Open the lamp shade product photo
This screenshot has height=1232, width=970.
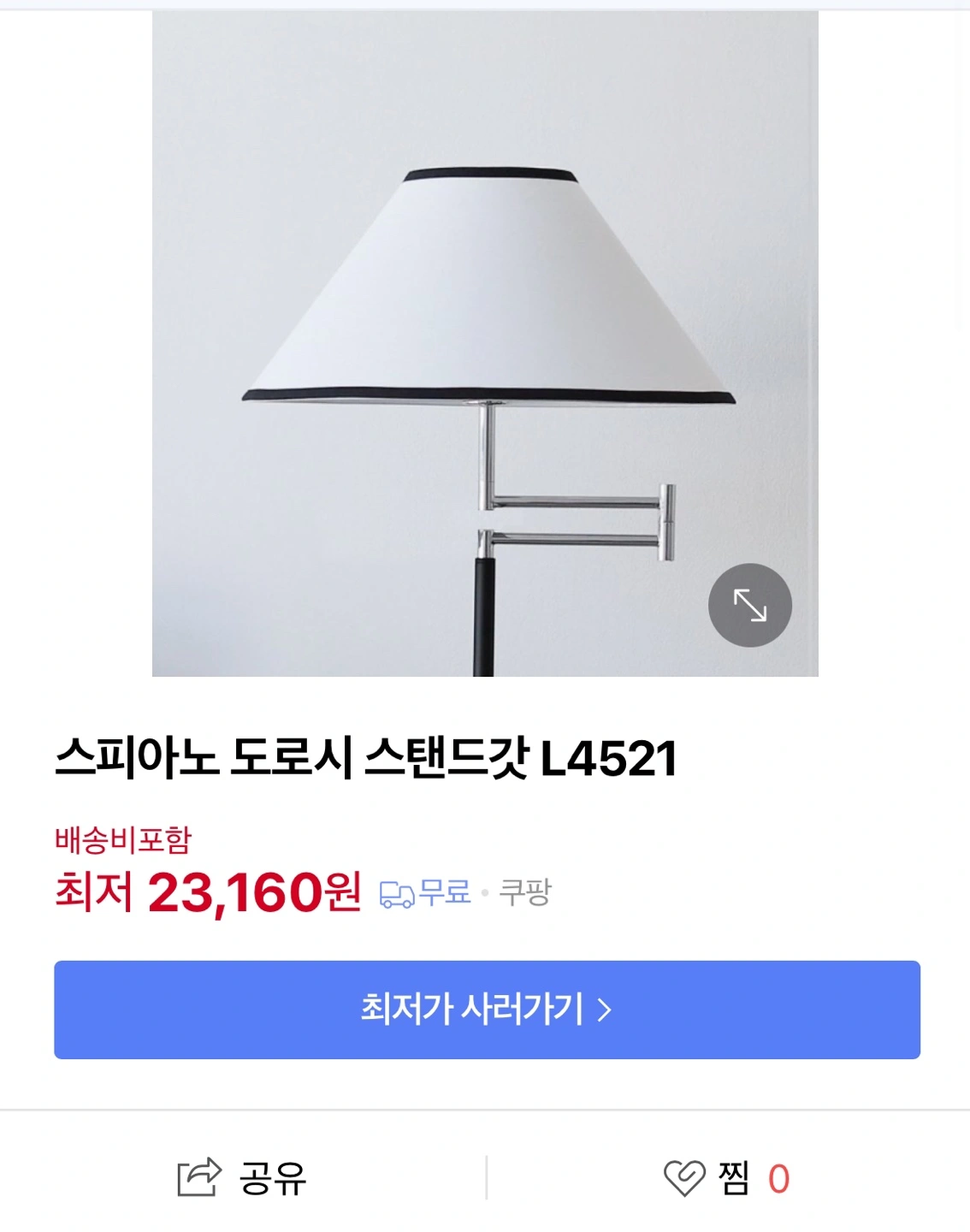pos(484,342)
